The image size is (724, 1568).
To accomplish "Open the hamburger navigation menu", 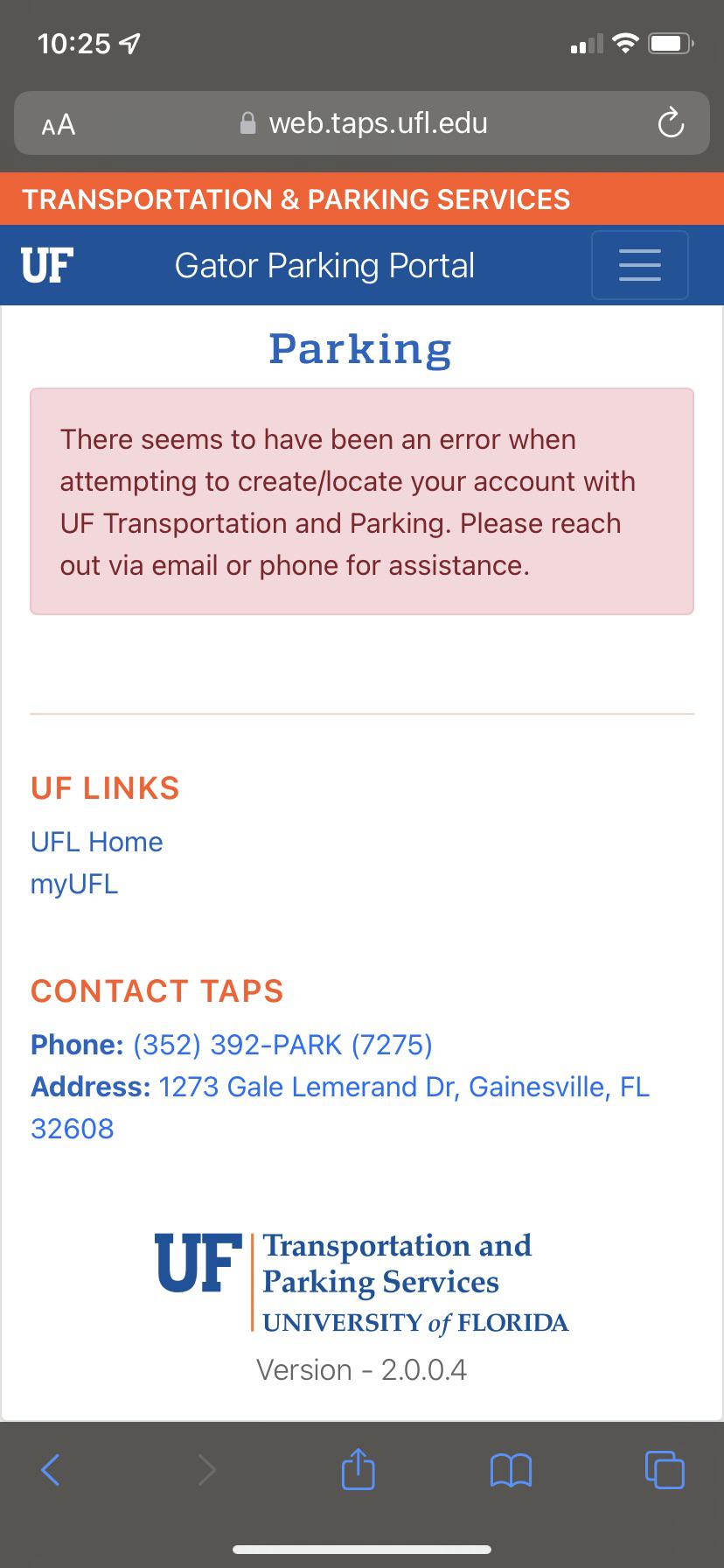I will coord(639,265).
